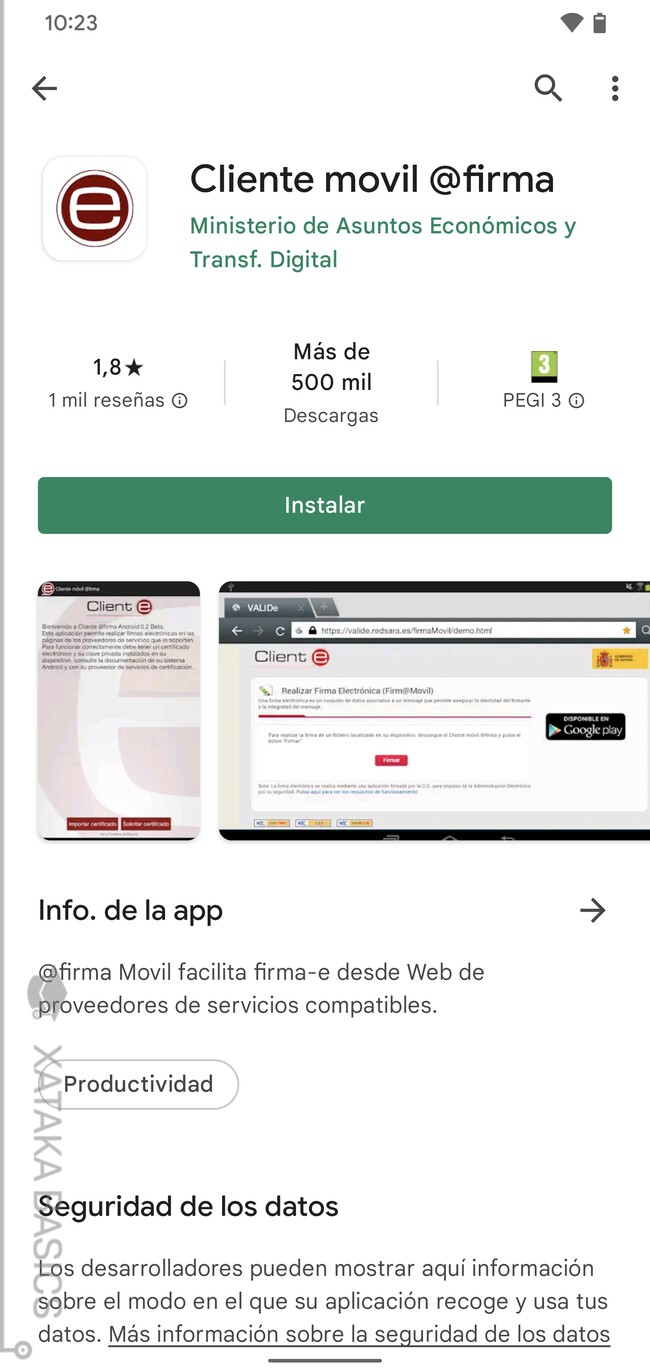
Task: Open Más información sobre la seguridad de los datos
Action: click(x=358, y=1334)
